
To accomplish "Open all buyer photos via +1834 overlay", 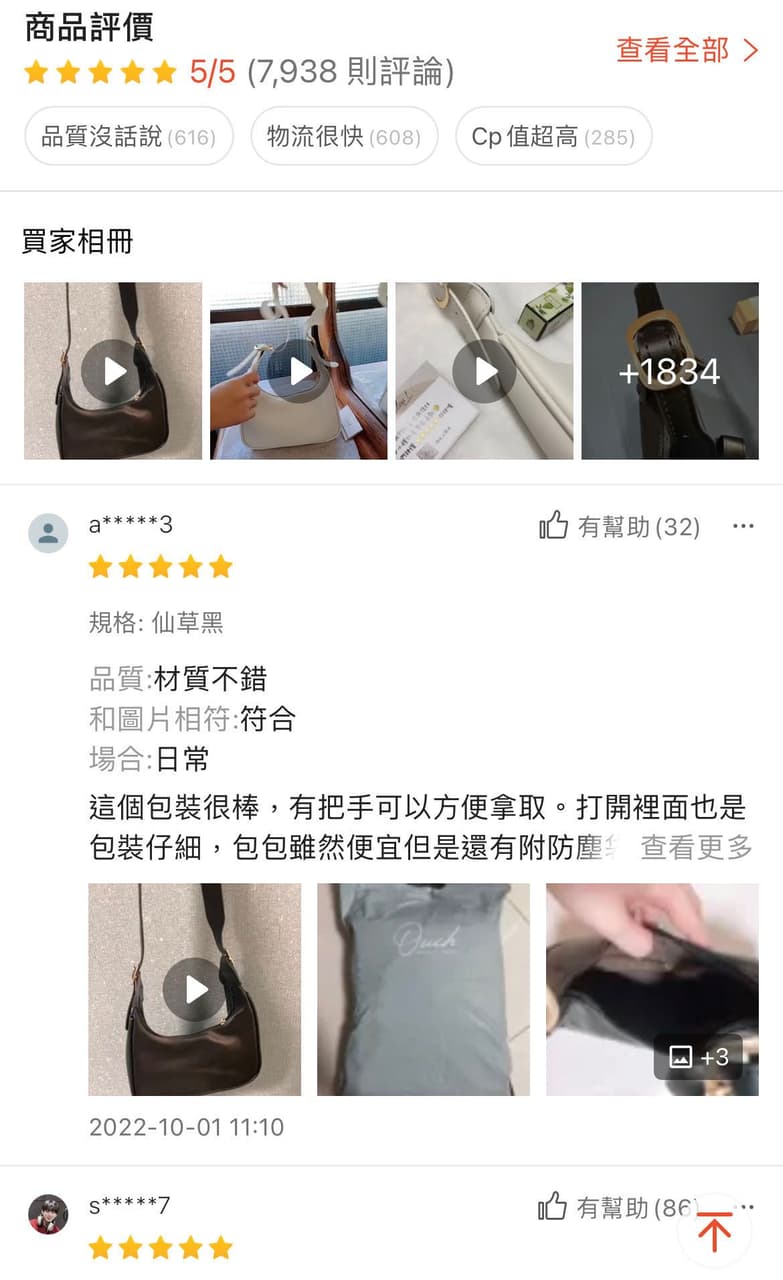I will (x=669, y=370).
